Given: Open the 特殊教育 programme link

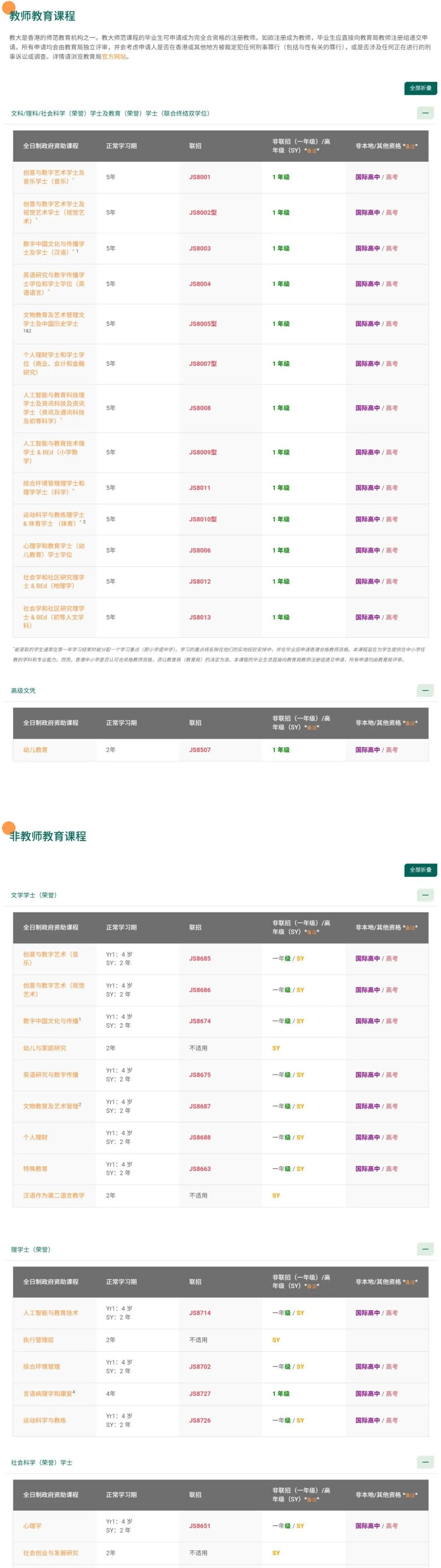Looking at the screenshot, I should click(x=36, y=1169).
